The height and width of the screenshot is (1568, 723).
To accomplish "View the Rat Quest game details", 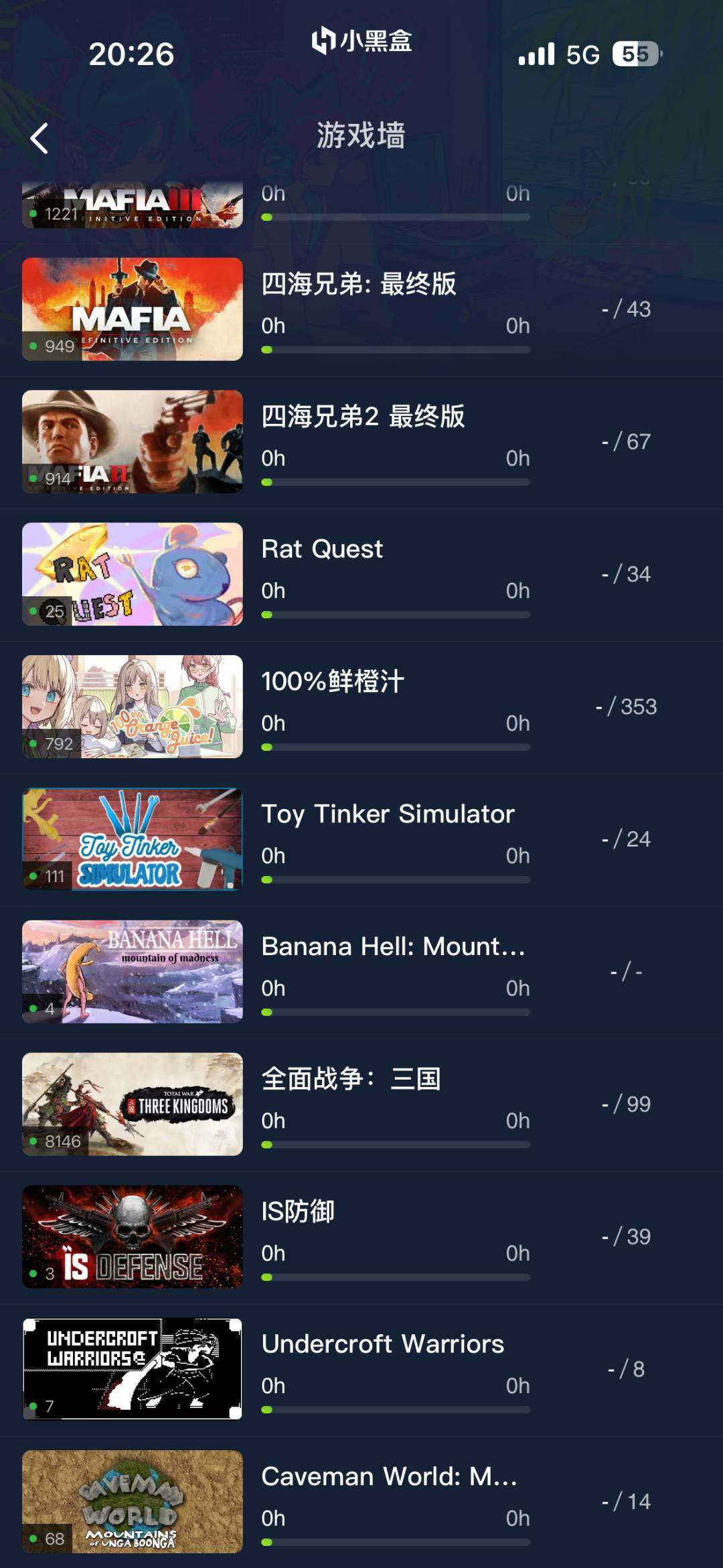I will pos(361,574).
